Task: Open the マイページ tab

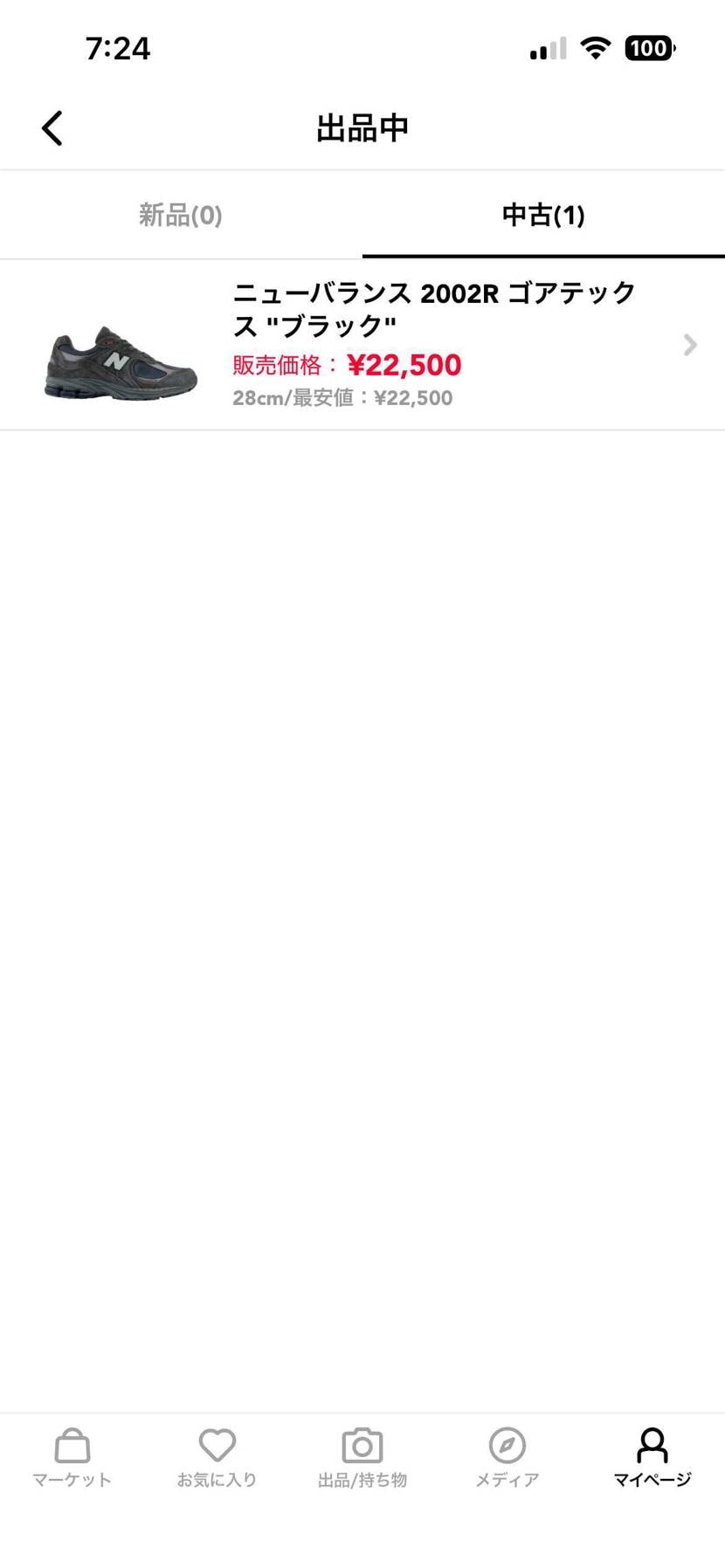Action: (652, 1457)
